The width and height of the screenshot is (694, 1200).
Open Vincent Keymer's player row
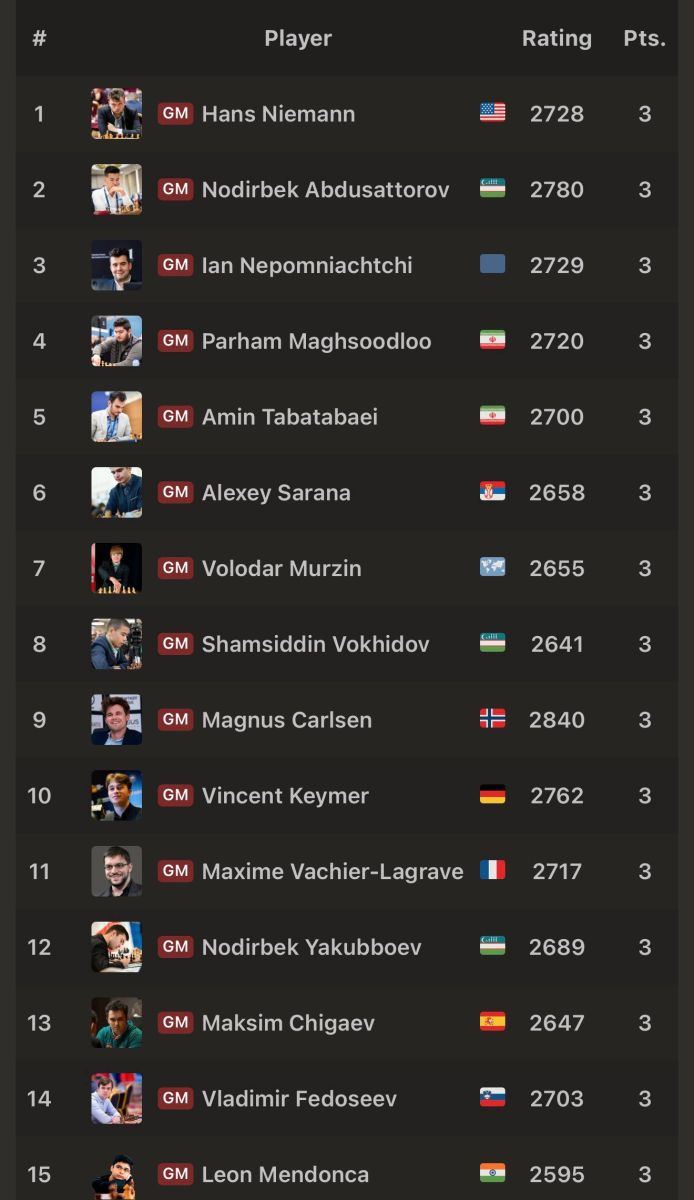[x=285, y=796]
